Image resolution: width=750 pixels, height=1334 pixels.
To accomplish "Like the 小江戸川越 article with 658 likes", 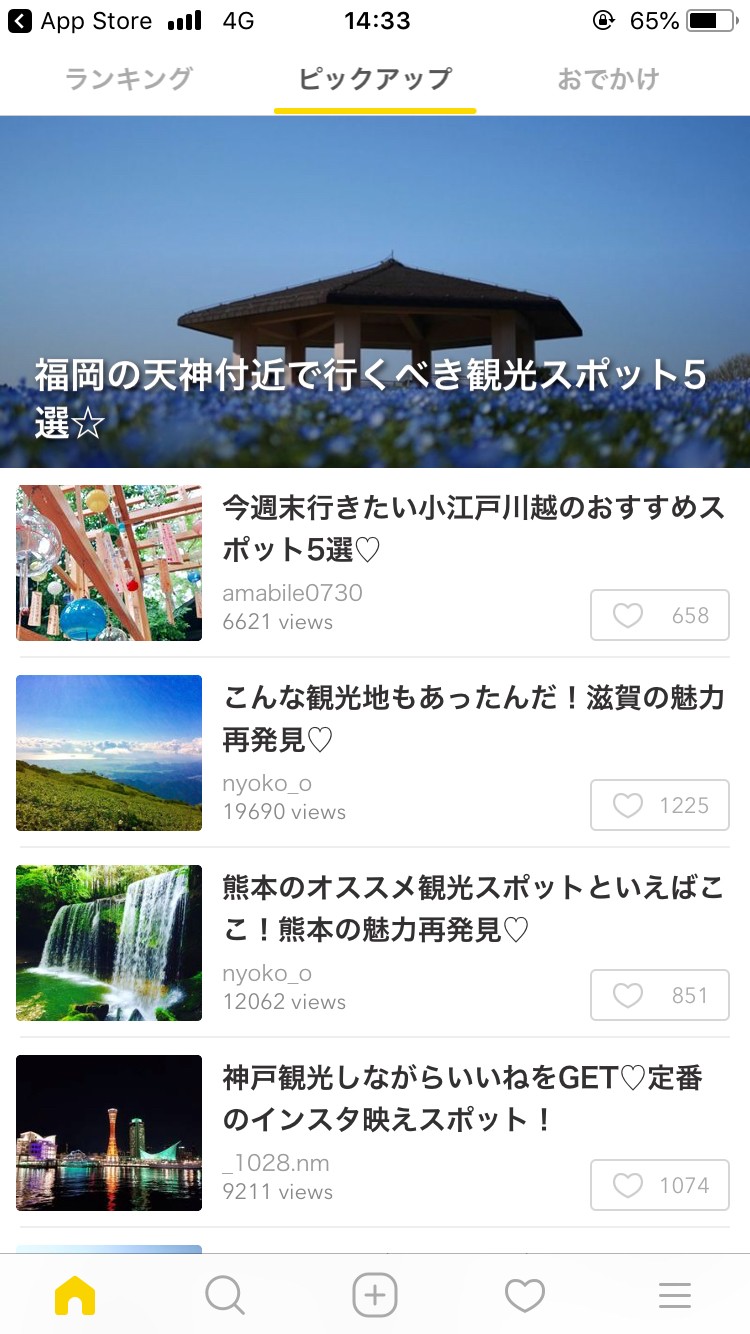I will tap(660, 615).
